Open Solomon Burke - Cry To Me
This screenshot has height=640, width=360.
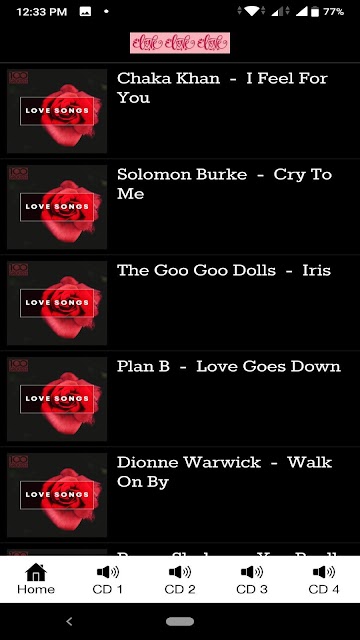[180, 207]
